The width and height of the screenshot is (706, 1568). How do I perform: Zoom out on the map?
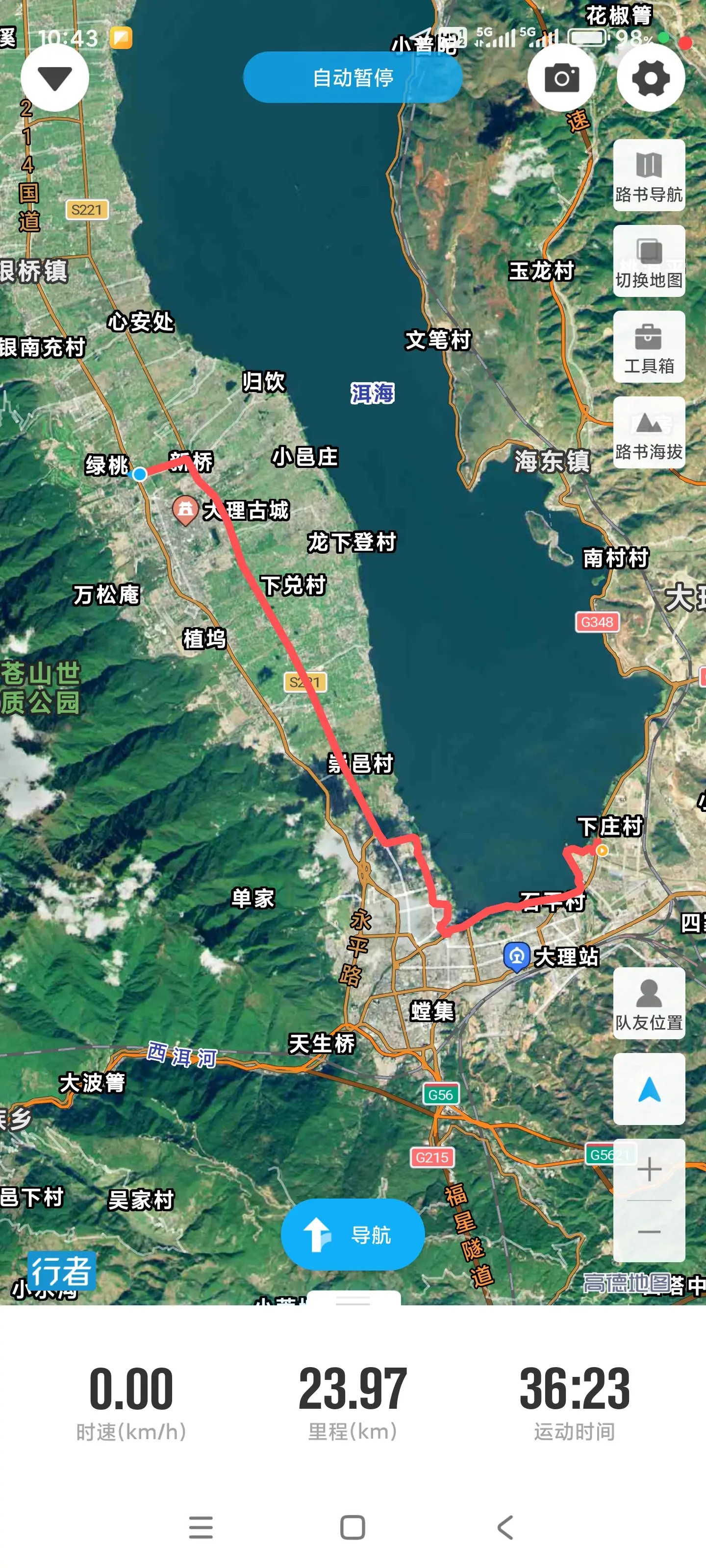click(x=649, y=1231)
